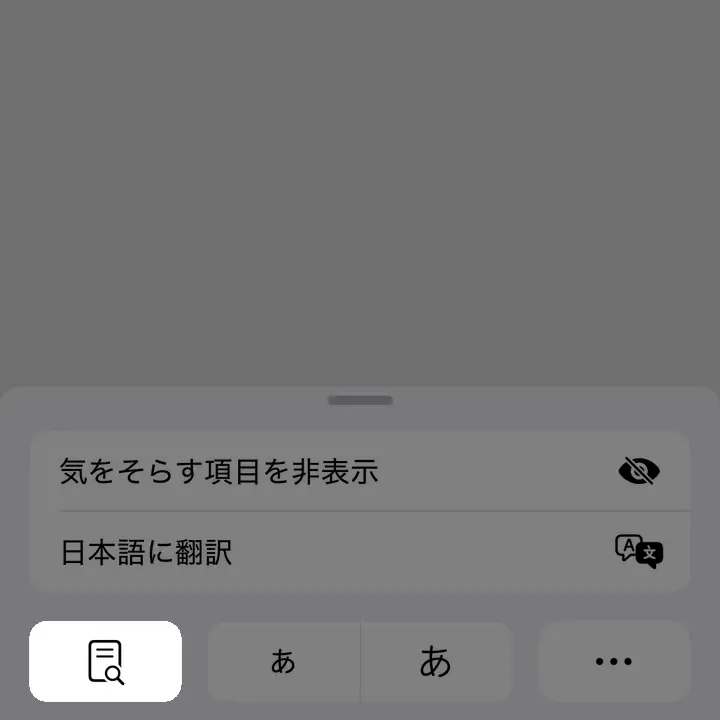Screen dimensions: 720x720
Task: Increase text size with large あ
Action: coord(436,661)
